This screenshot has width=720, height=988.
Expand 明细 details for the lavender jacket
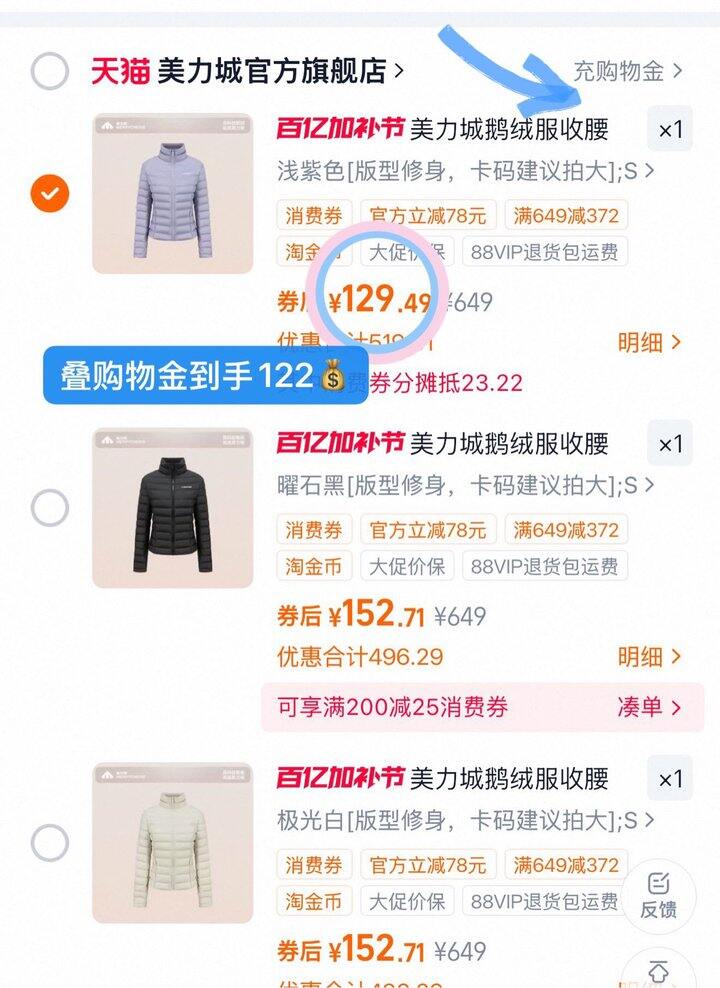coord(646,341)
